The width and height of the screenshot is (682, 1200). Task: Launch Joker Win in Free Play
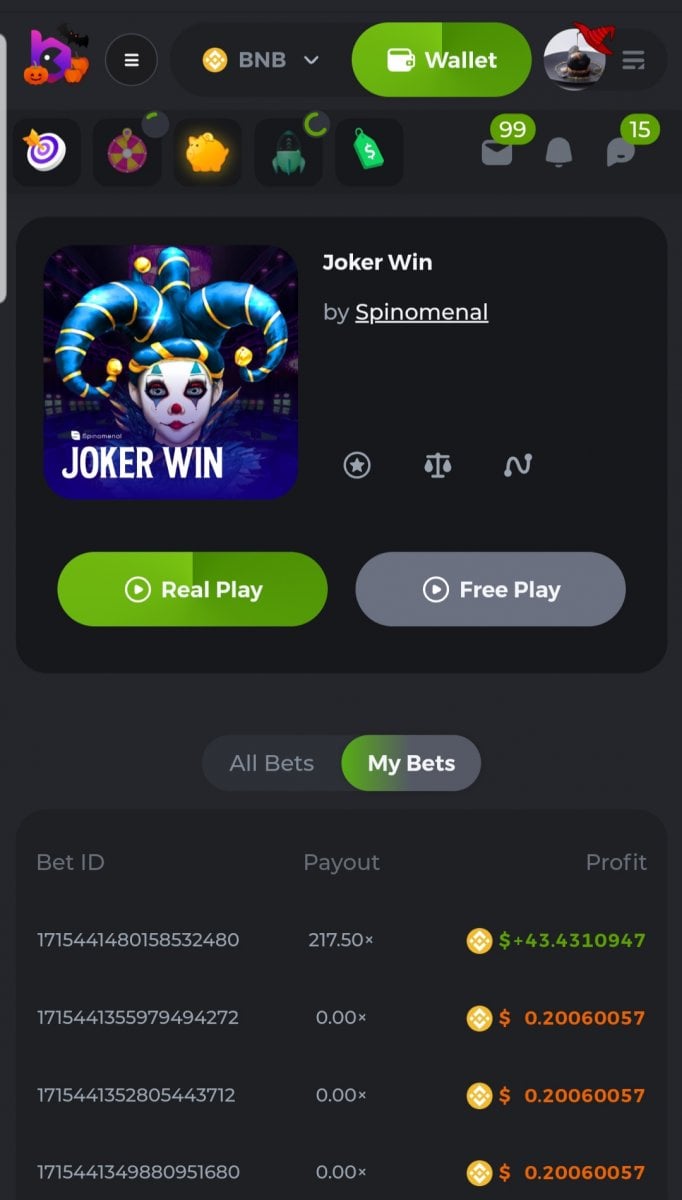point(490,589)
